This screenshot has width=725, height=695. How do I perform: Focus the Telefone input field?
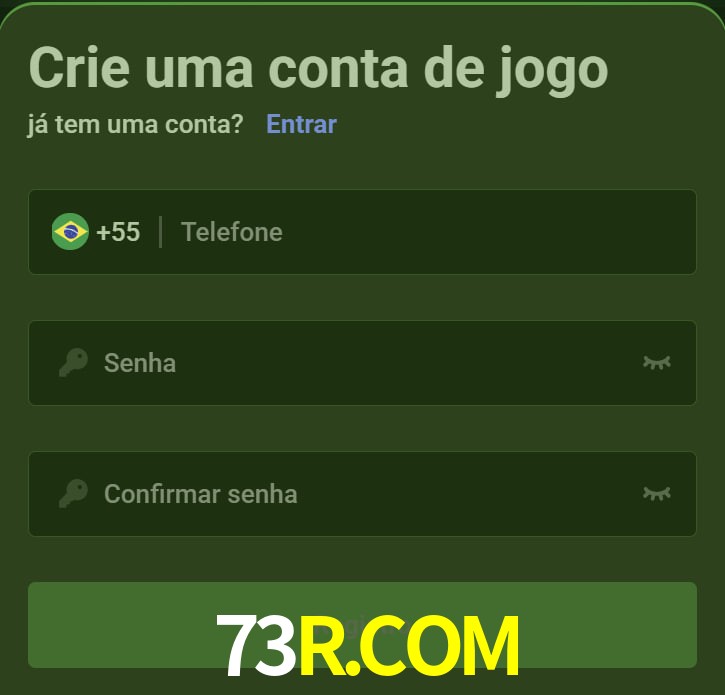pos(420,232)
